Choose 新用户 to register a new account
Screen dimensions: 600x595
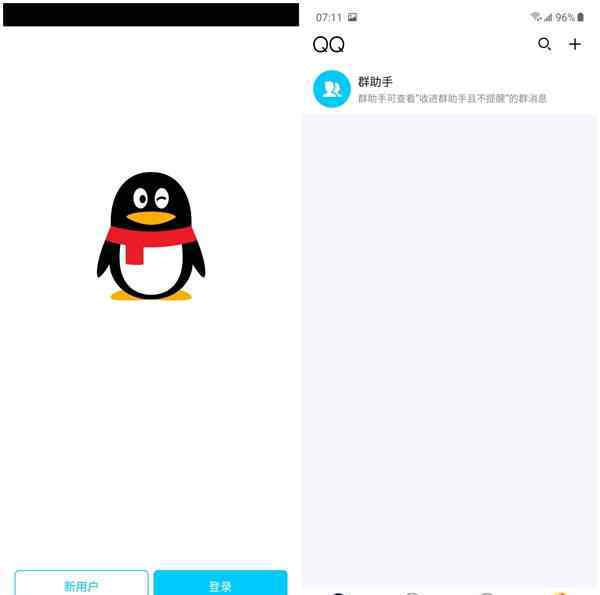[x=81, y=584]
